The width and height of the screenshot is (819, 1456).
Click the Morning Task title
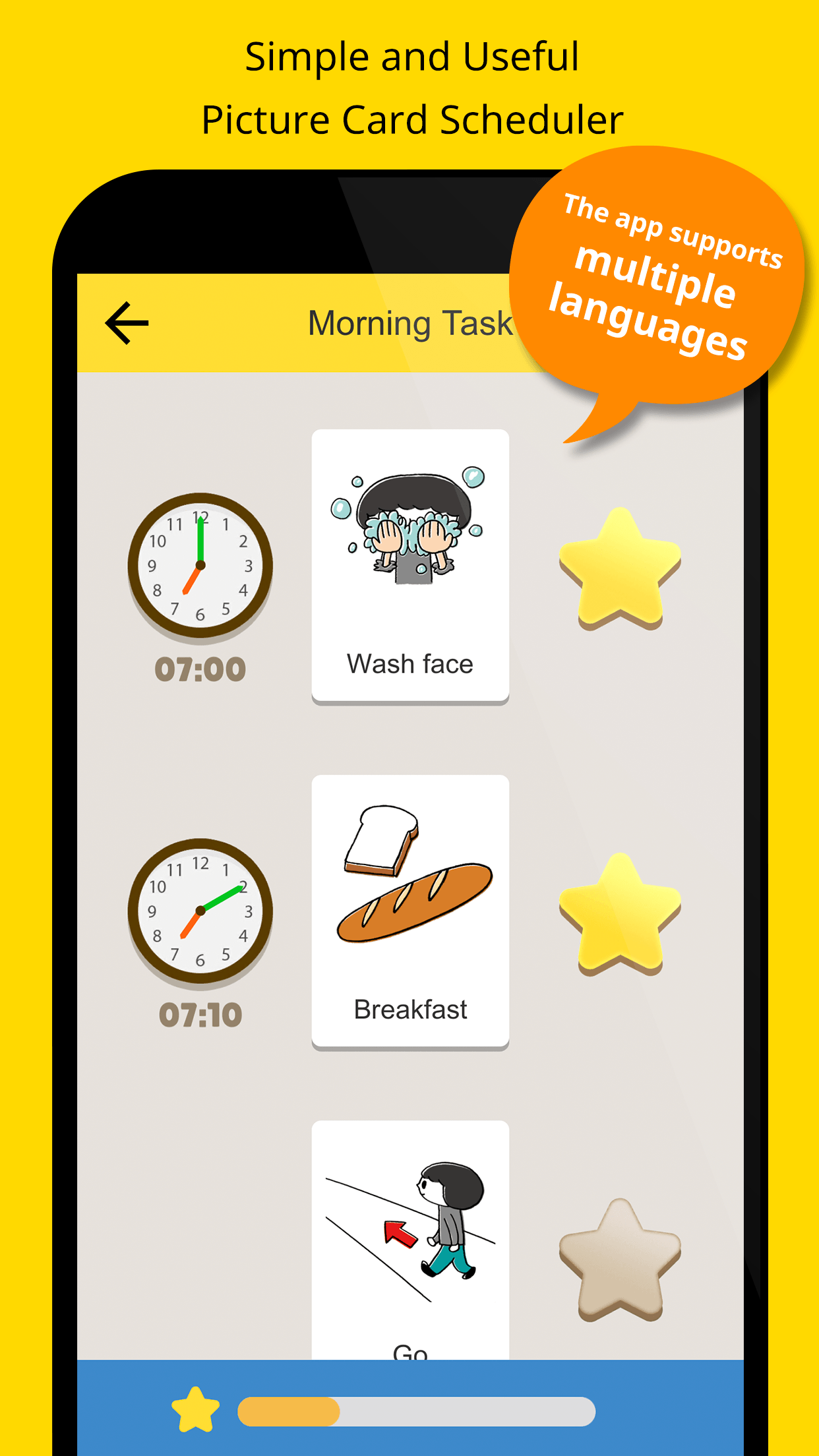pyautogui.click(x=410, y=322)
